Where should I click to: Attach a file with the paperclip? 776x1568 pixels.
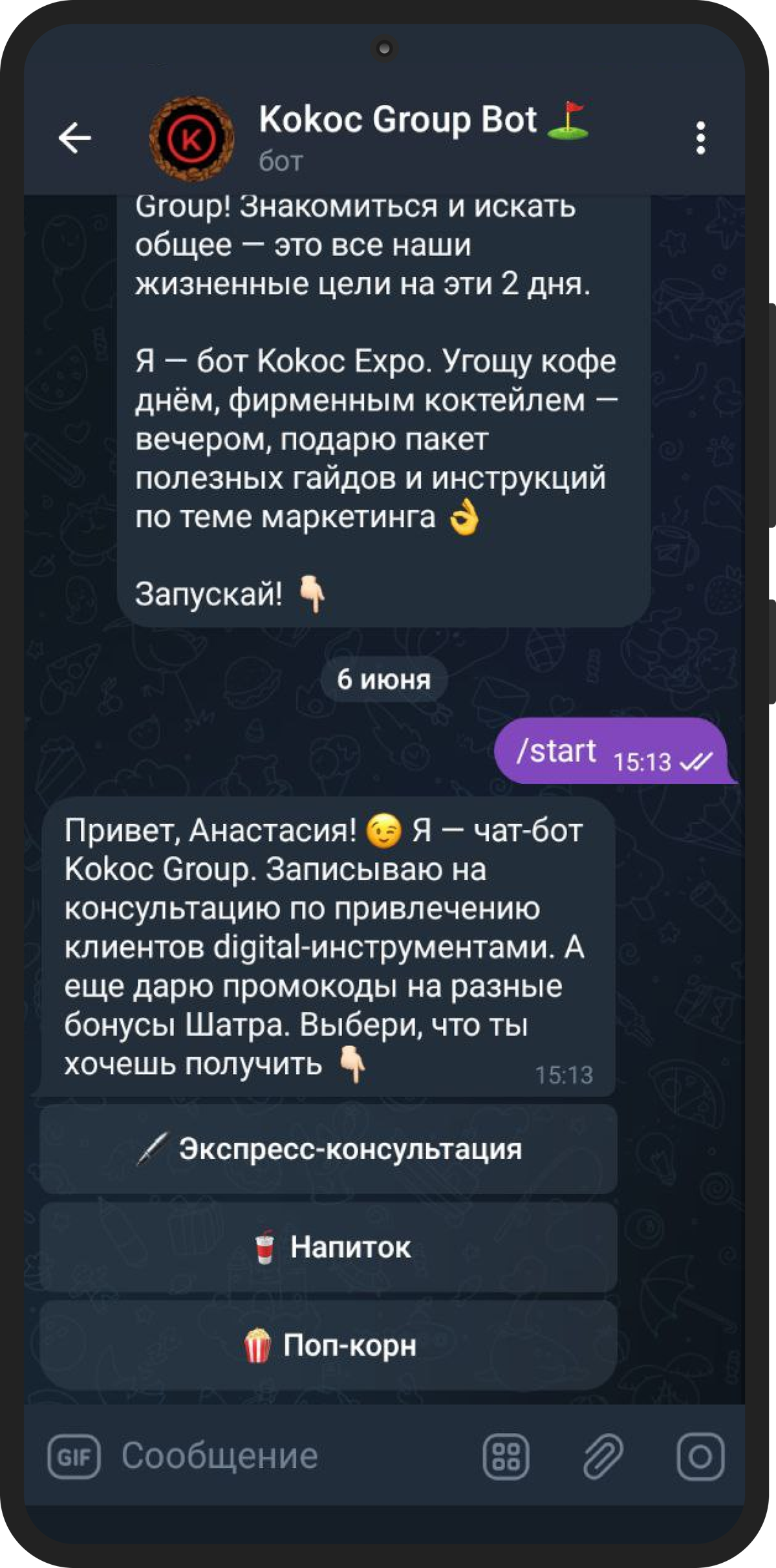tap(603, 1457)
